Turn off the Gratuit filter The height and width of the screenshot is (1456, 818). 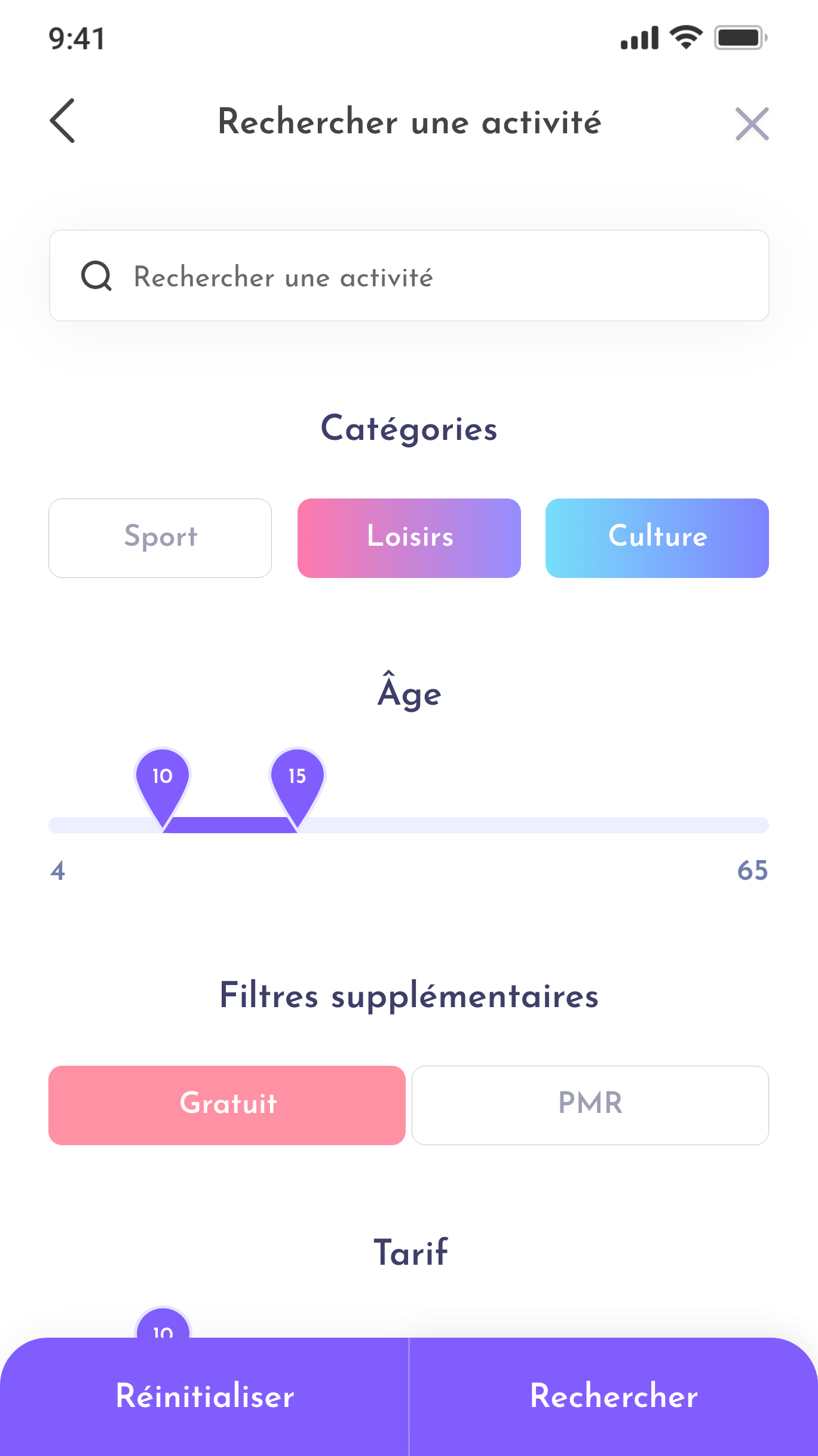227,1105
